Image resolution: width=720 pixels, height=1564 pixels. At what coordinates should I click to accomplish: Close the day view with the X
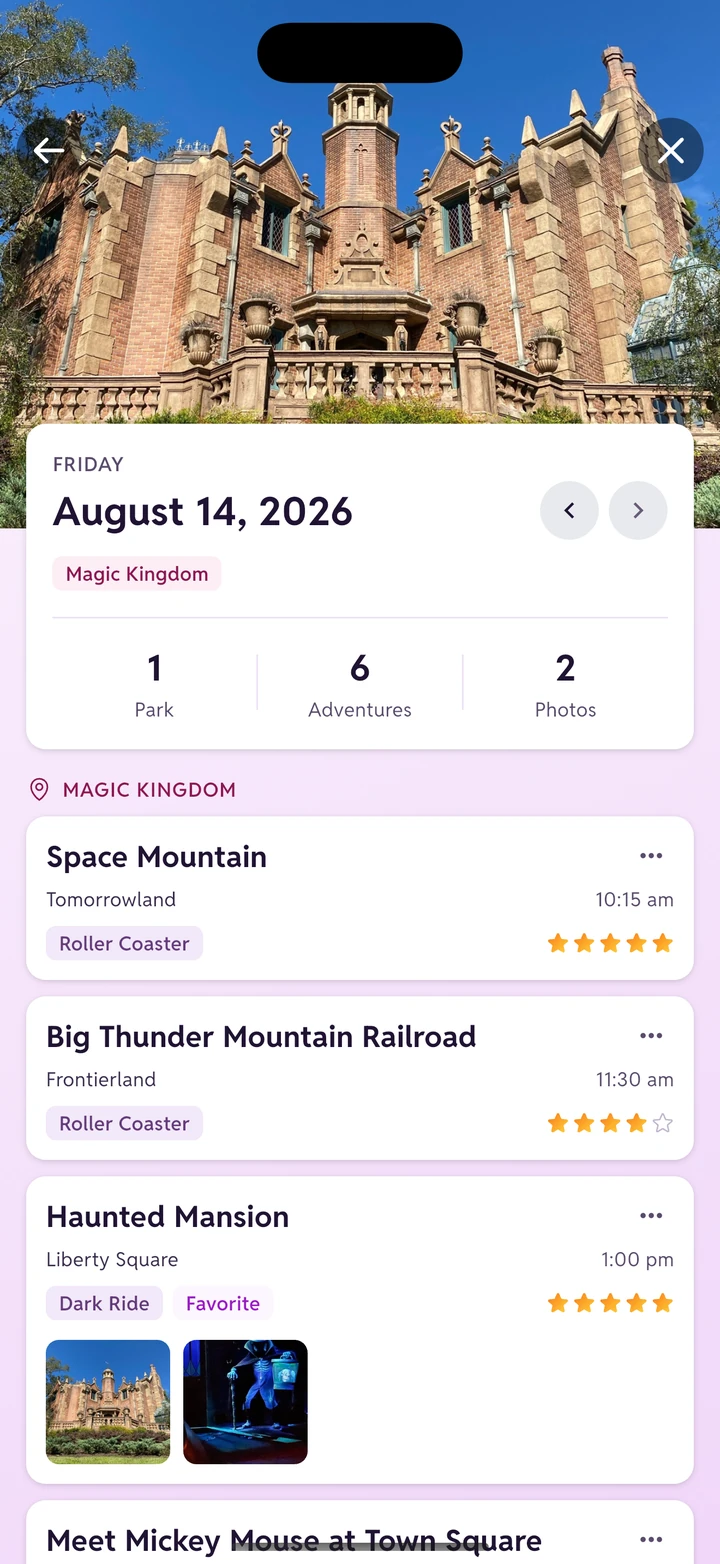click(671, 151)
